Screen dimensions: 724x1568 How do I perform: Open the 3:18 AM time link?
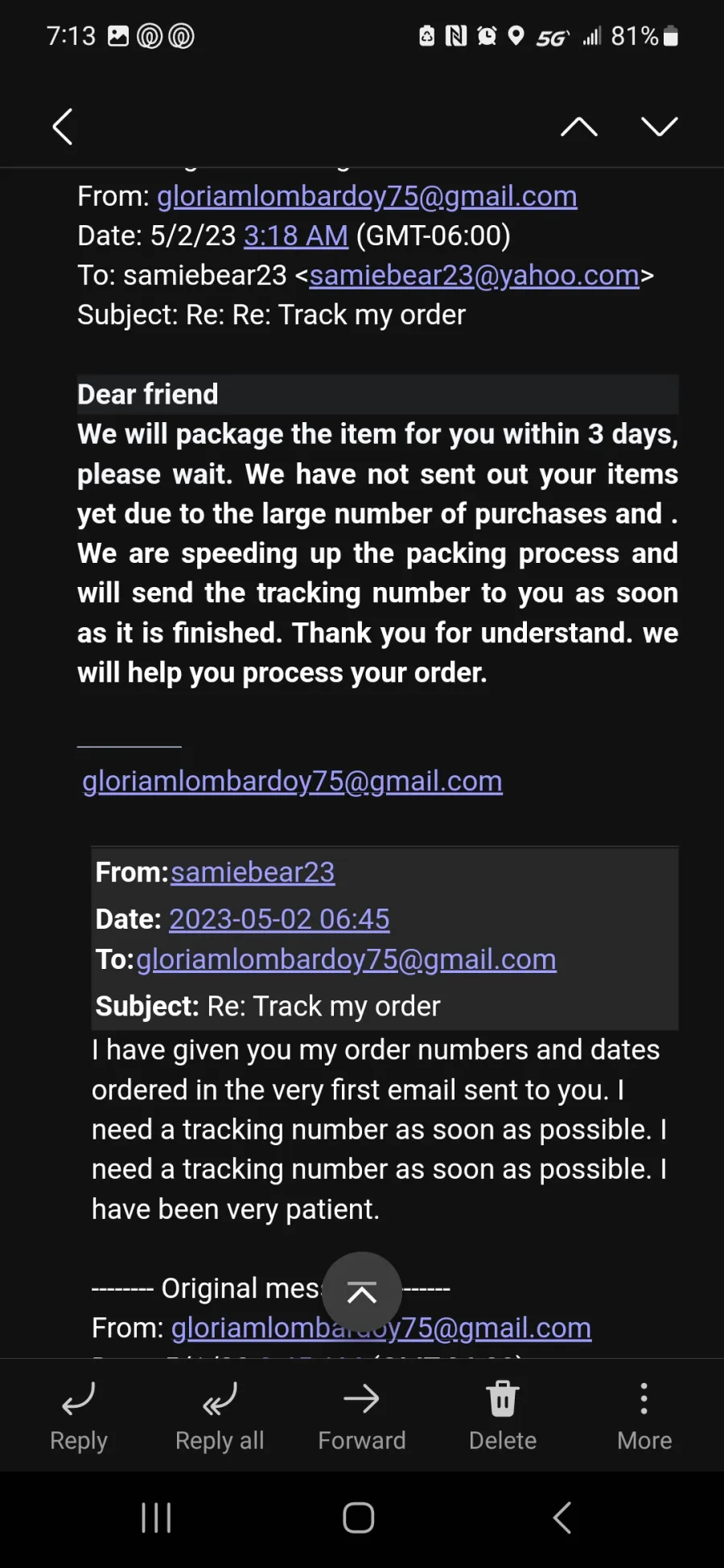(x=296, y=236)
